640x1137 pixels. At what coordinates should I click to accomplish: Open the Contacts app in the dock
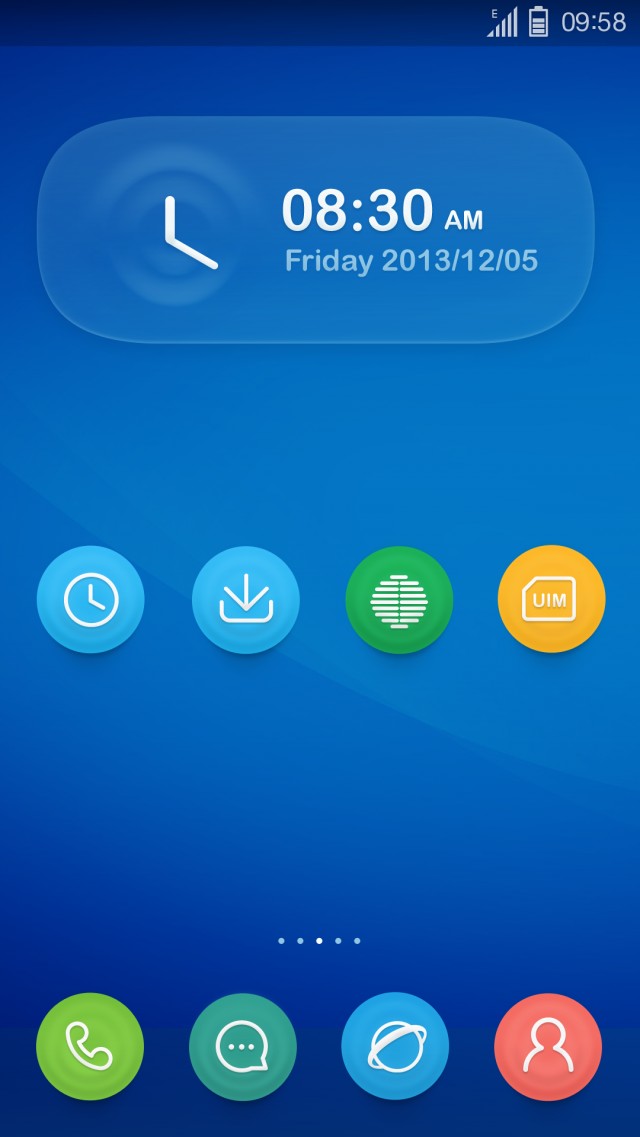pyautogui.click(x=548, y=1046)
